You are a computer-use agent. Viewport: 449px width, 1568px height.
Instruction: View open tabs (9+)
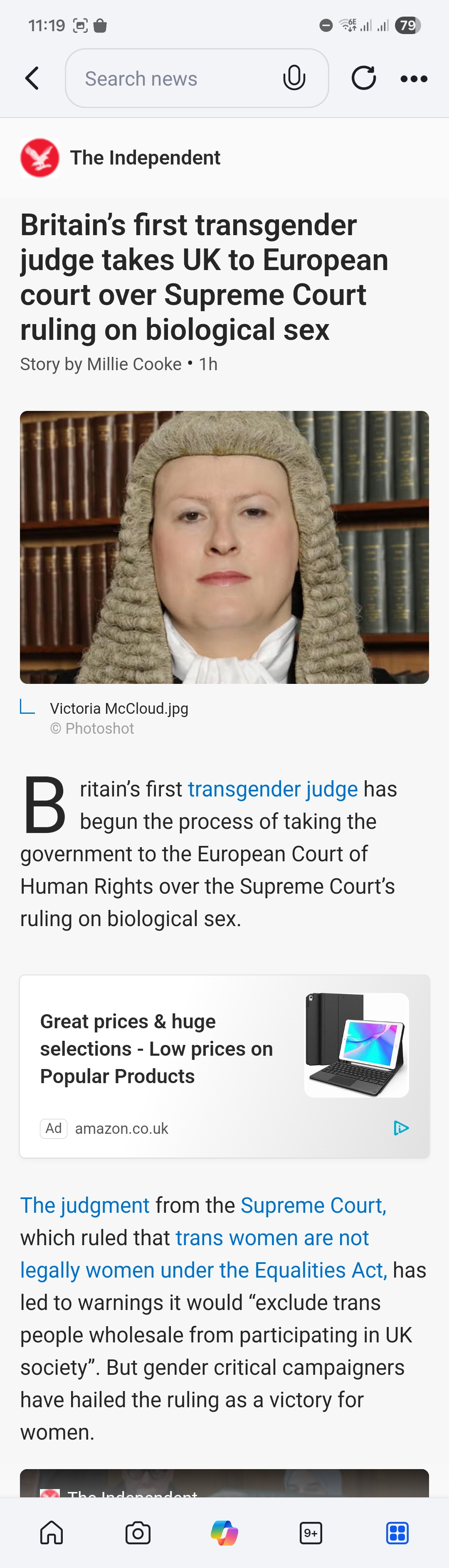pyautogui.click(x=311, y=1533)
